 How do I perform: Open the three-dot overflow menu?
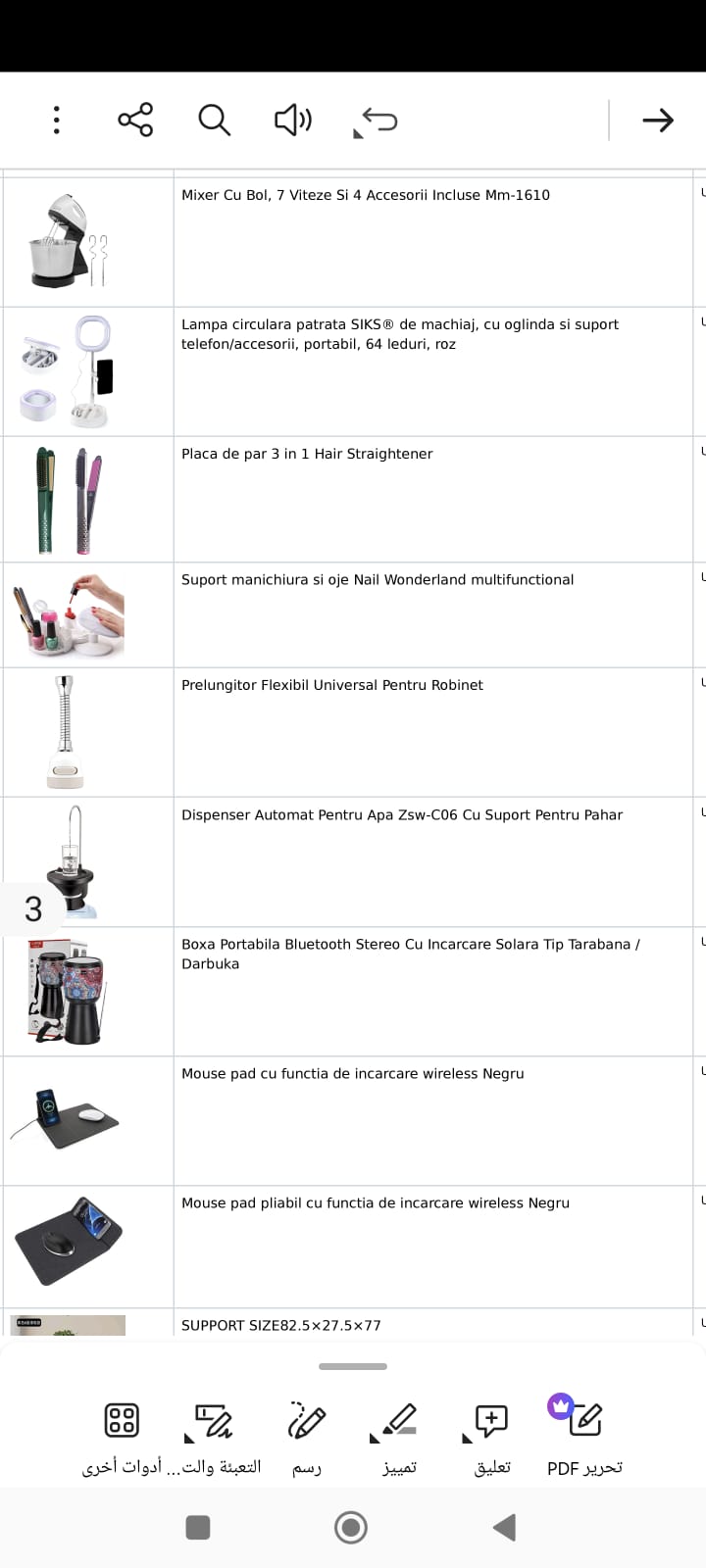(57, 121)
